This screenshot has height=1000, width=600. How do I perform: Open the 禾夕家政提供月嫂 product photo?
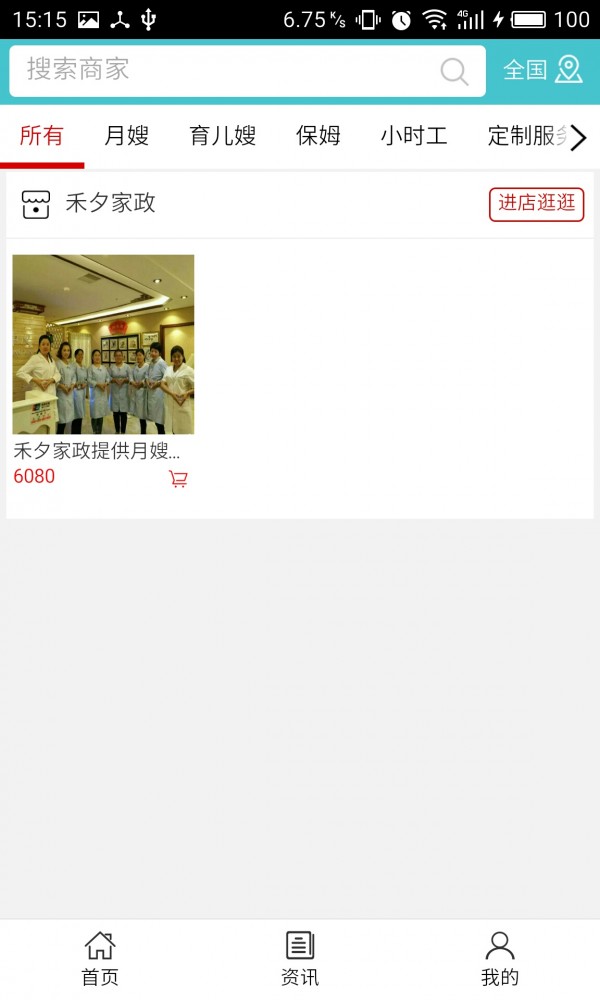point(103,344)
